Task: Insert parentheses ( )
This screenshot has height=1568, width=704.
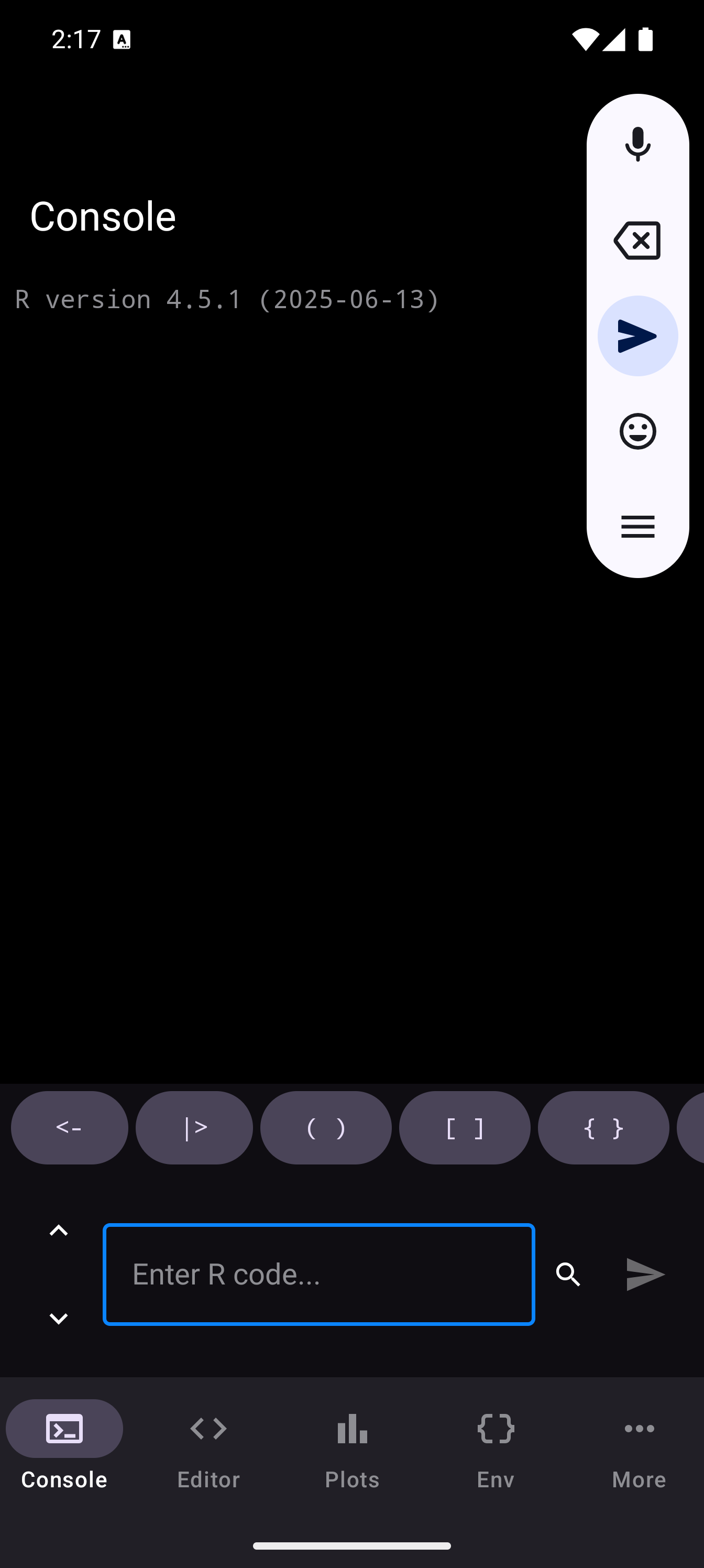Action: click(x=325, y=1127)
